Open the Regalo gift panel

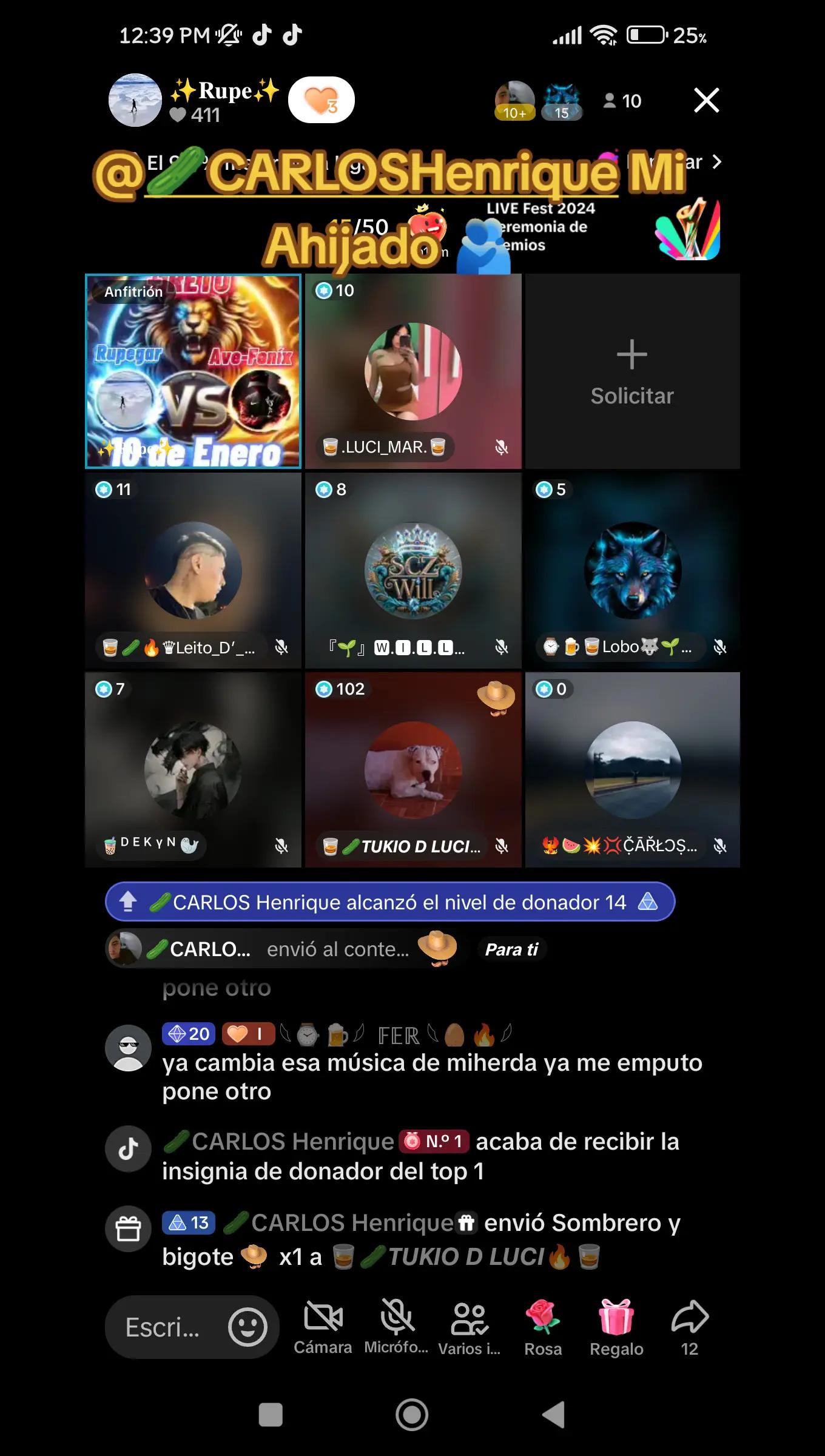pos(616,1327)
